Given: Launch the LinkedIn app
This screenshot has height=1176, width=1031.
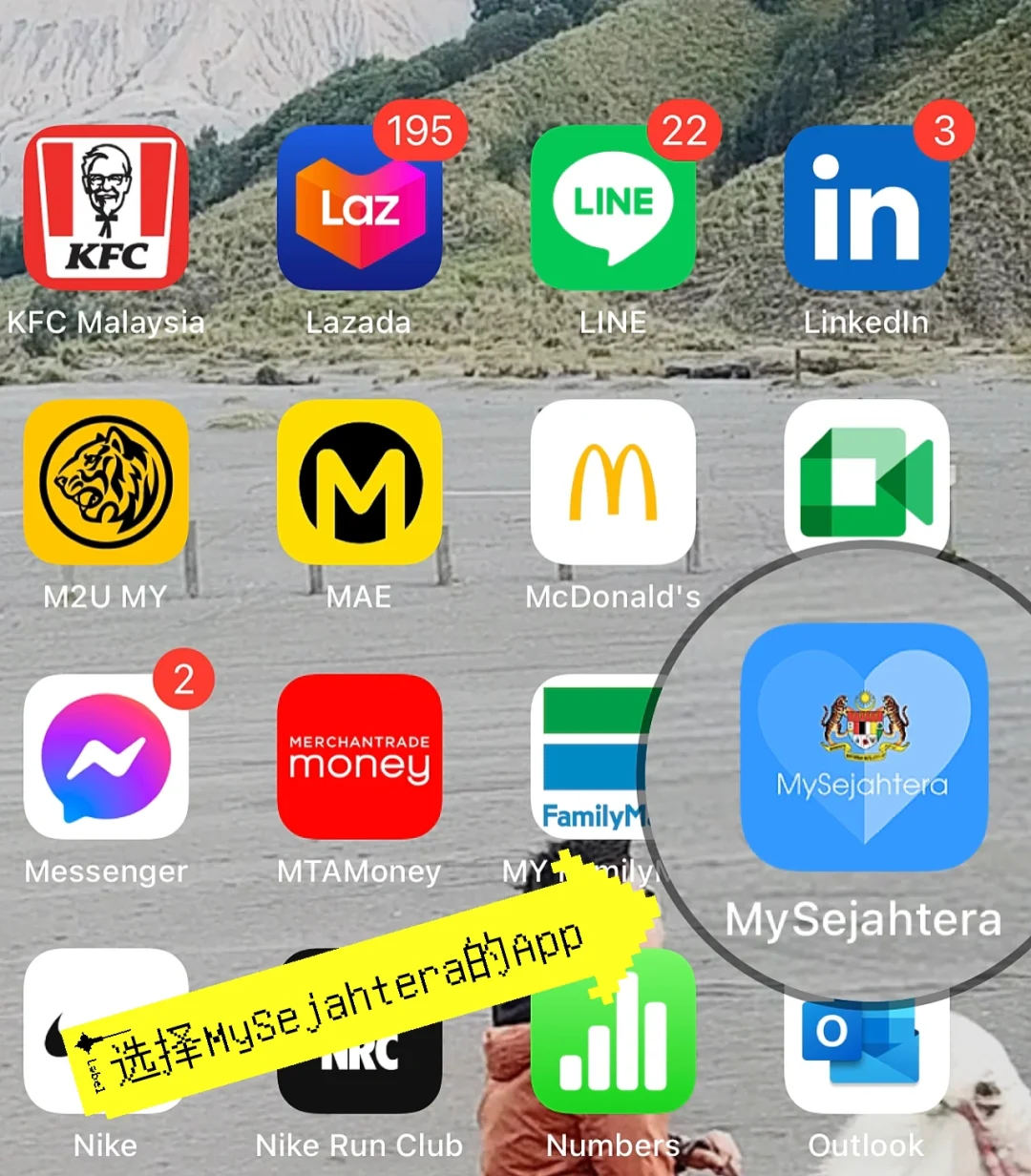Looking at the screenshot, I should [x=866, y=208].
